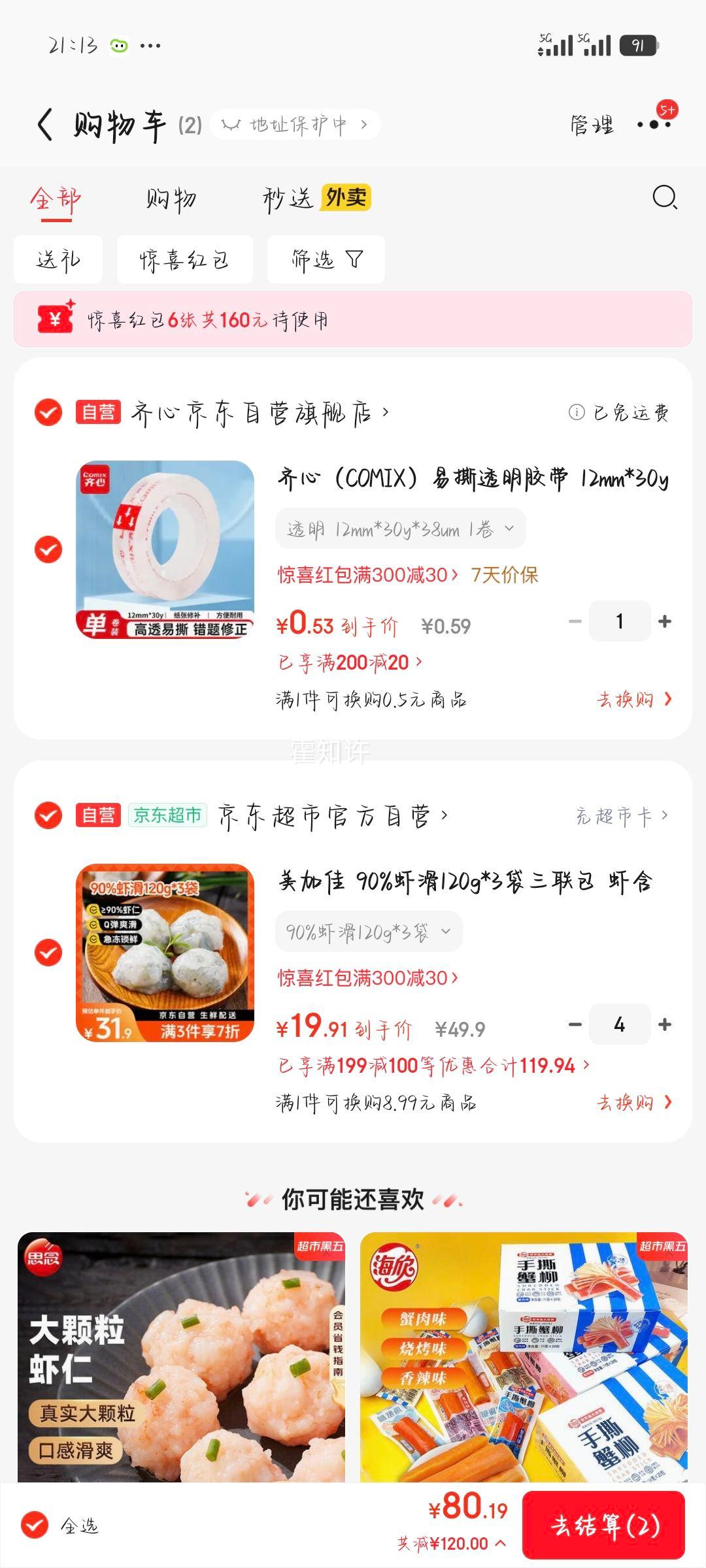Switch to the 购物 tab
The image size is (706, 1568).
pos(169,199)
